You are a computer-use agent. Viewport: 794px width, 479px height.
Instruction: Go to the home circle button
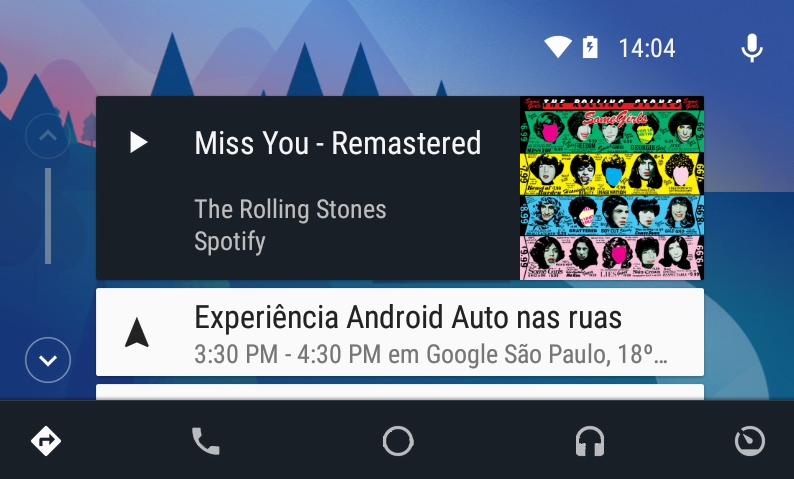click(x=398, y=441)
